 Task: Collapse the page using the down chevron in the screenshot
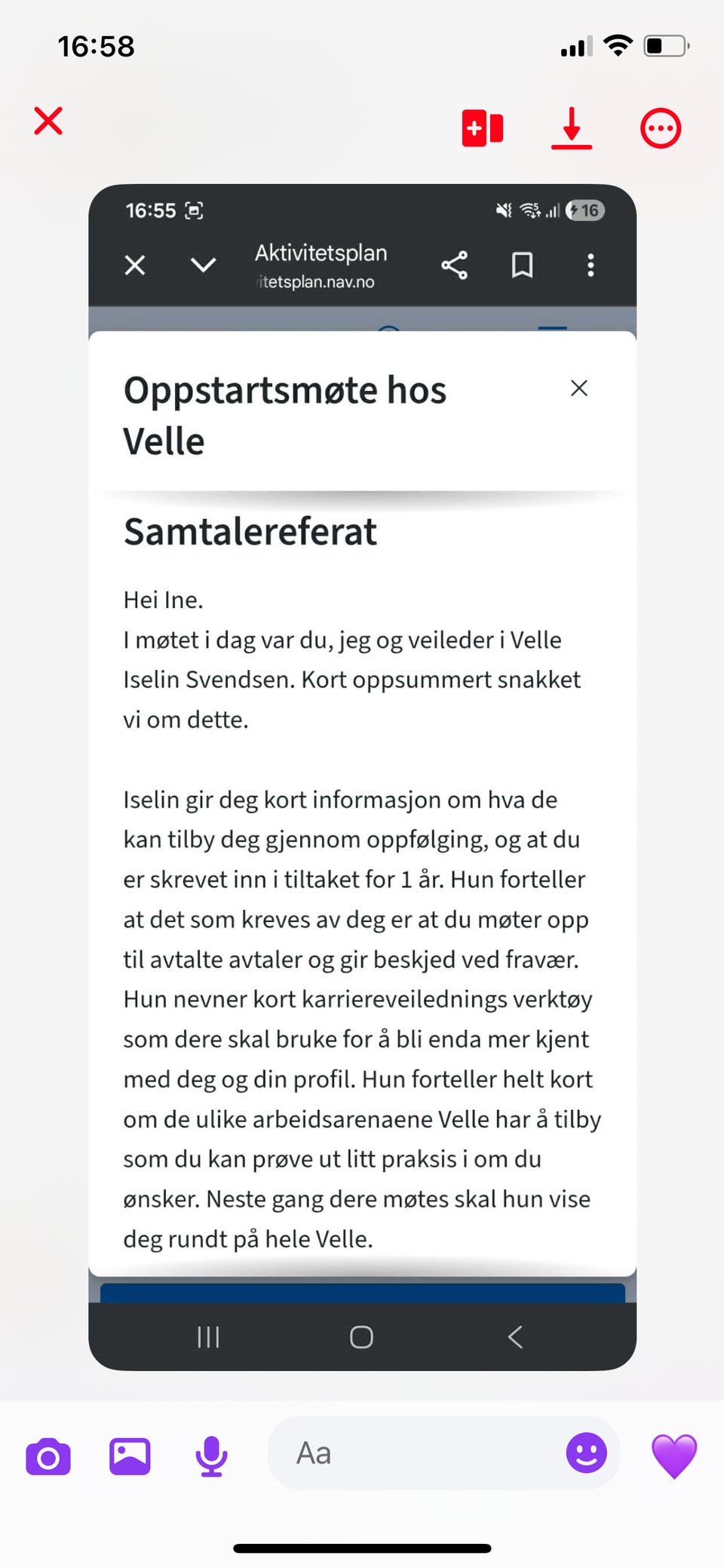pos(202,265)
